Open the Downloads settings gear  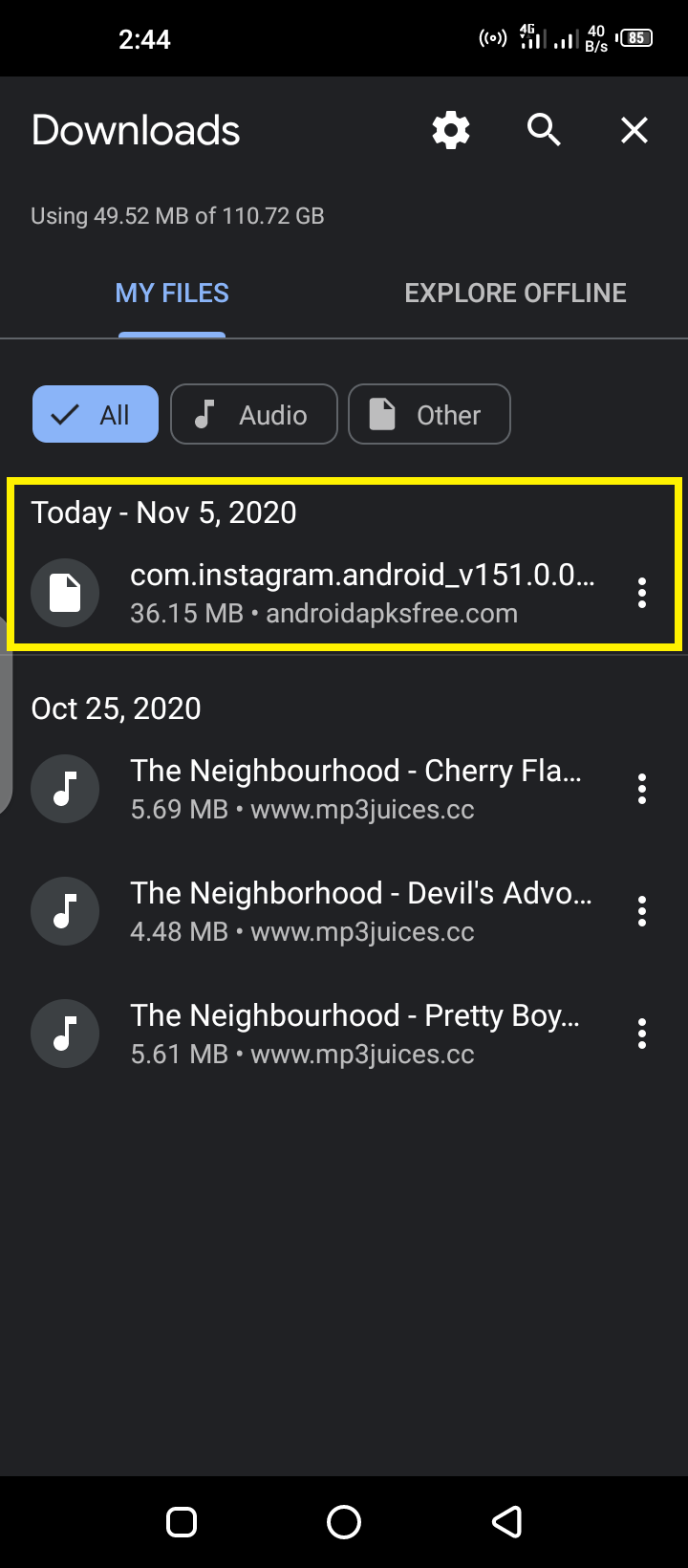coord(450,130)
